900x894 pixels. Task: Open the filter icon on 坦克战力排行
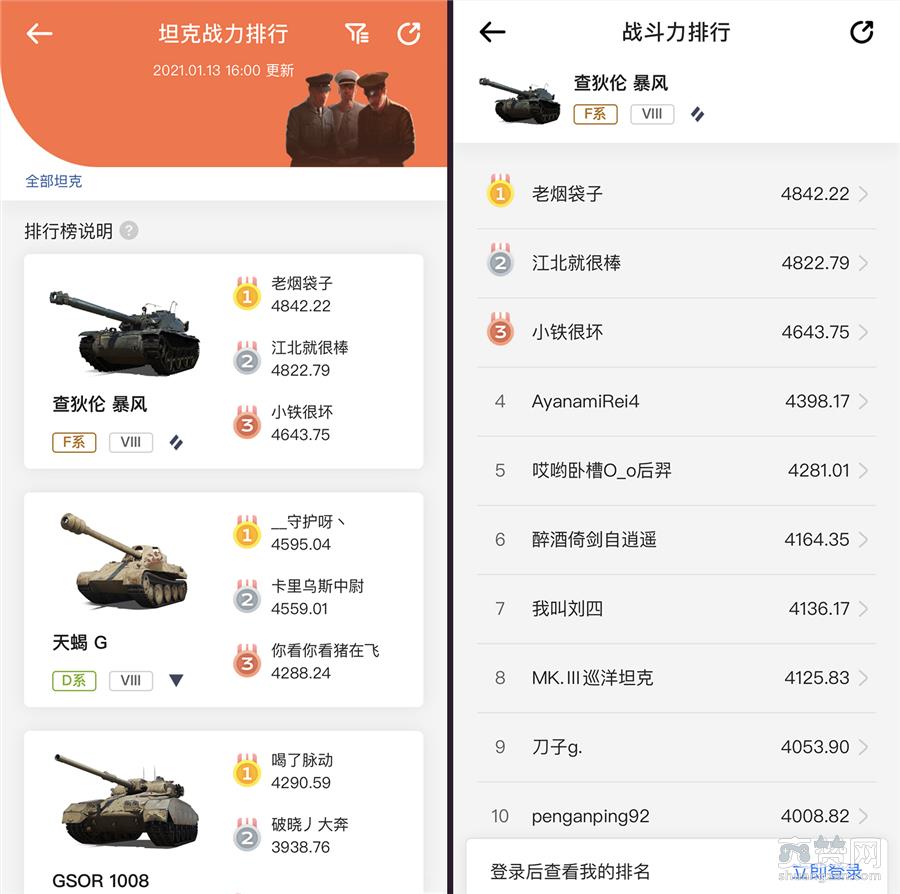pyautogui.click(x=357, y=33)
